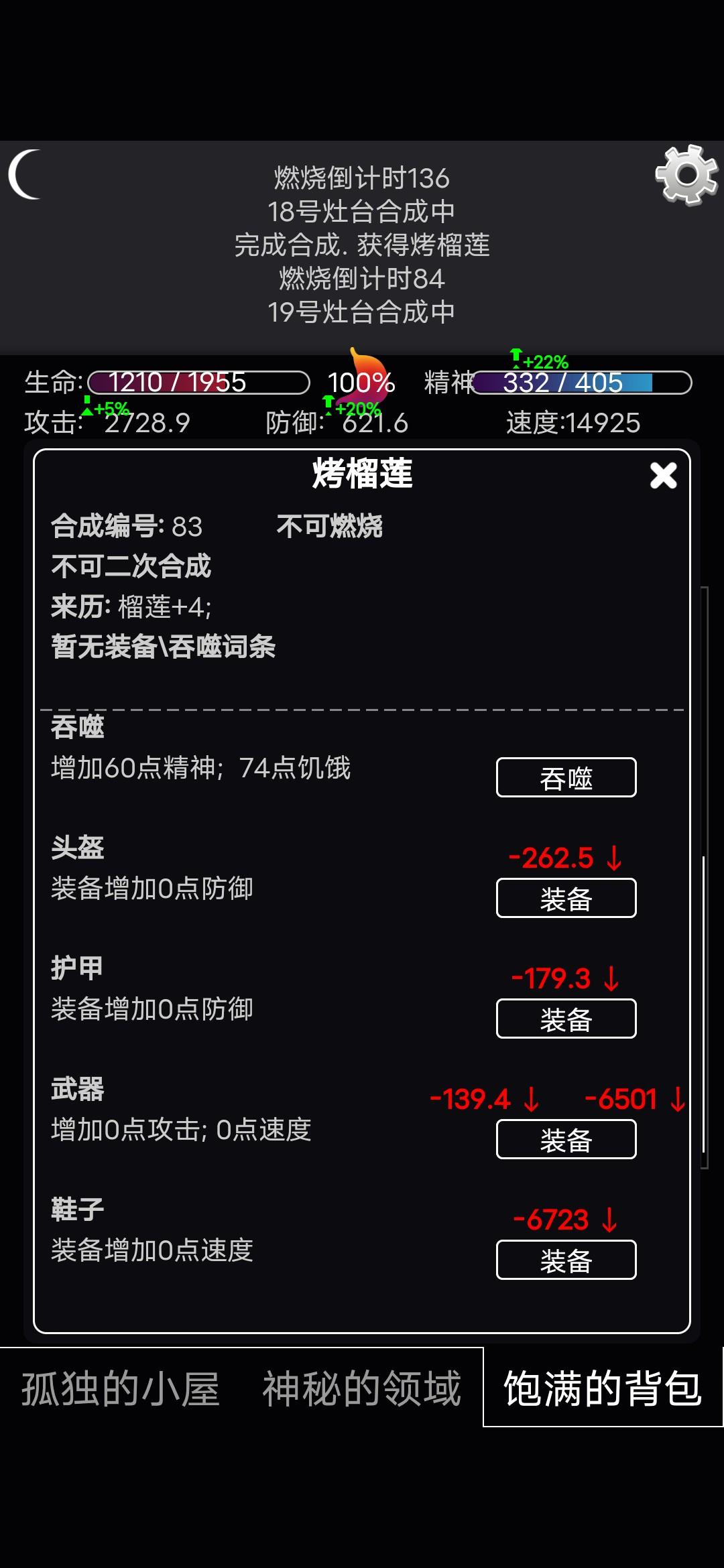This screenshot has width=724, height=1568.
Task: Tap the 吞噬 button to devour item
Action: pyautogui.click(x=566, y=777)
